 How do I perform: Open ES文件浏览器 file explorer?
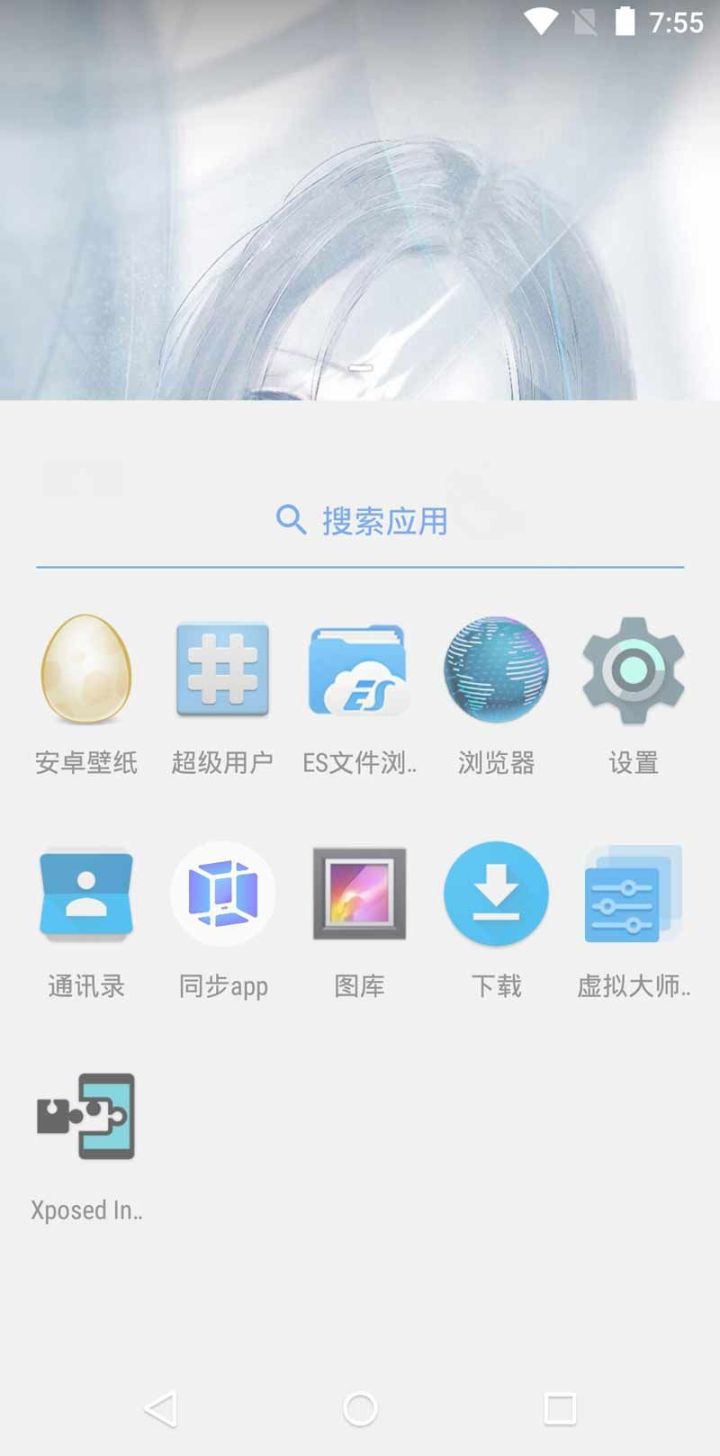(359, 668)
